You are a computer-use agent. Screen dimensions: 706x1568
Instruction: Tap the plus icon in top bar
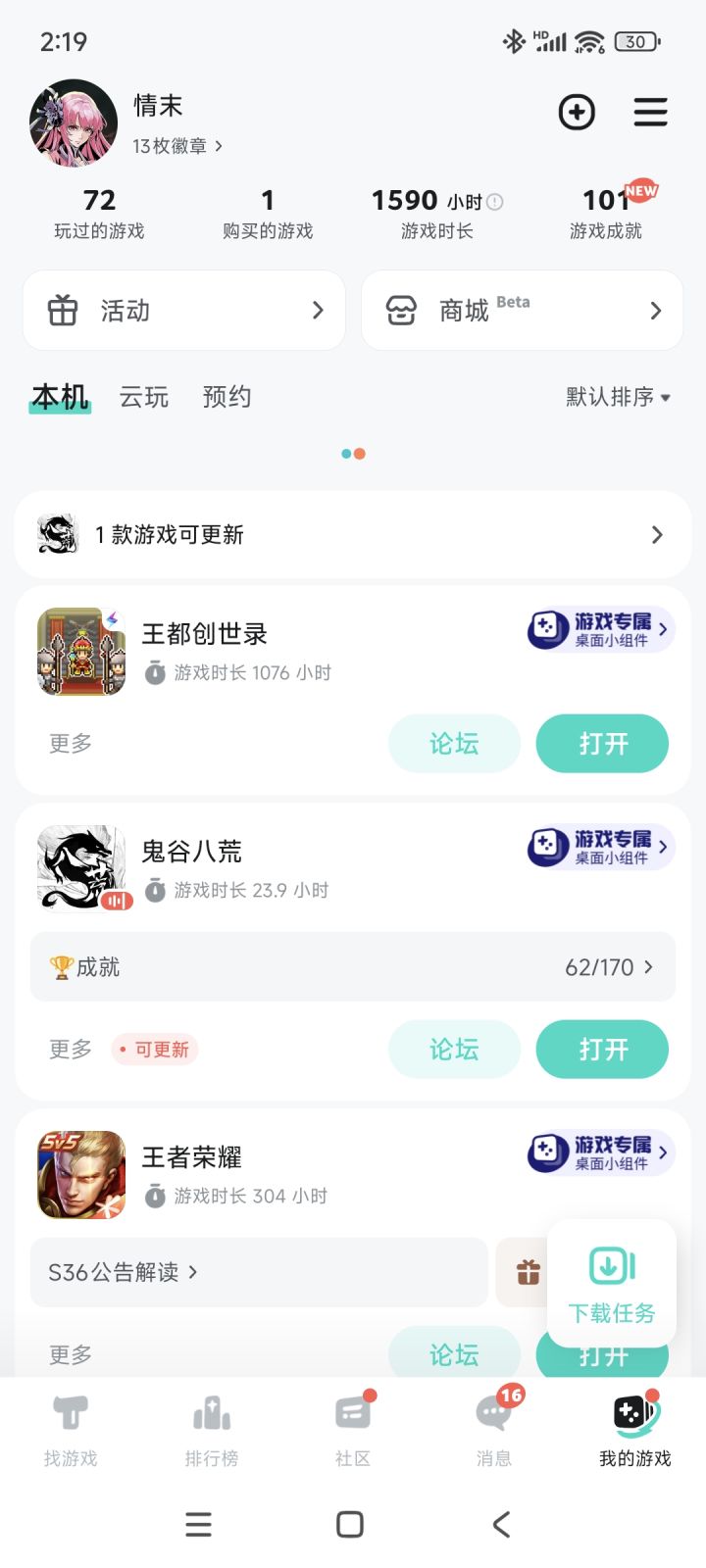pyautogui.click(x=578, y=113)
